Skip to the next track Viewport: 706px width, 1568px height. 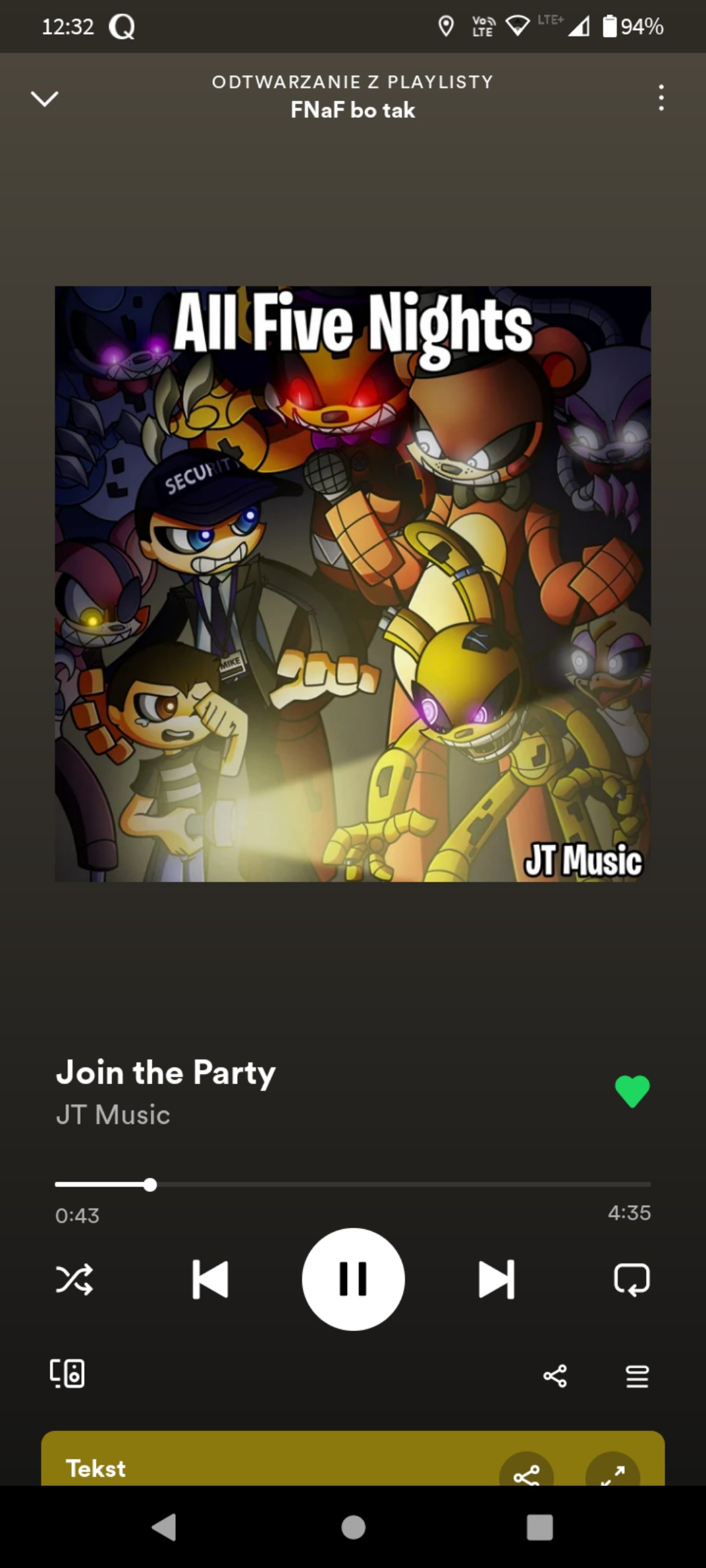point(496,1279)
